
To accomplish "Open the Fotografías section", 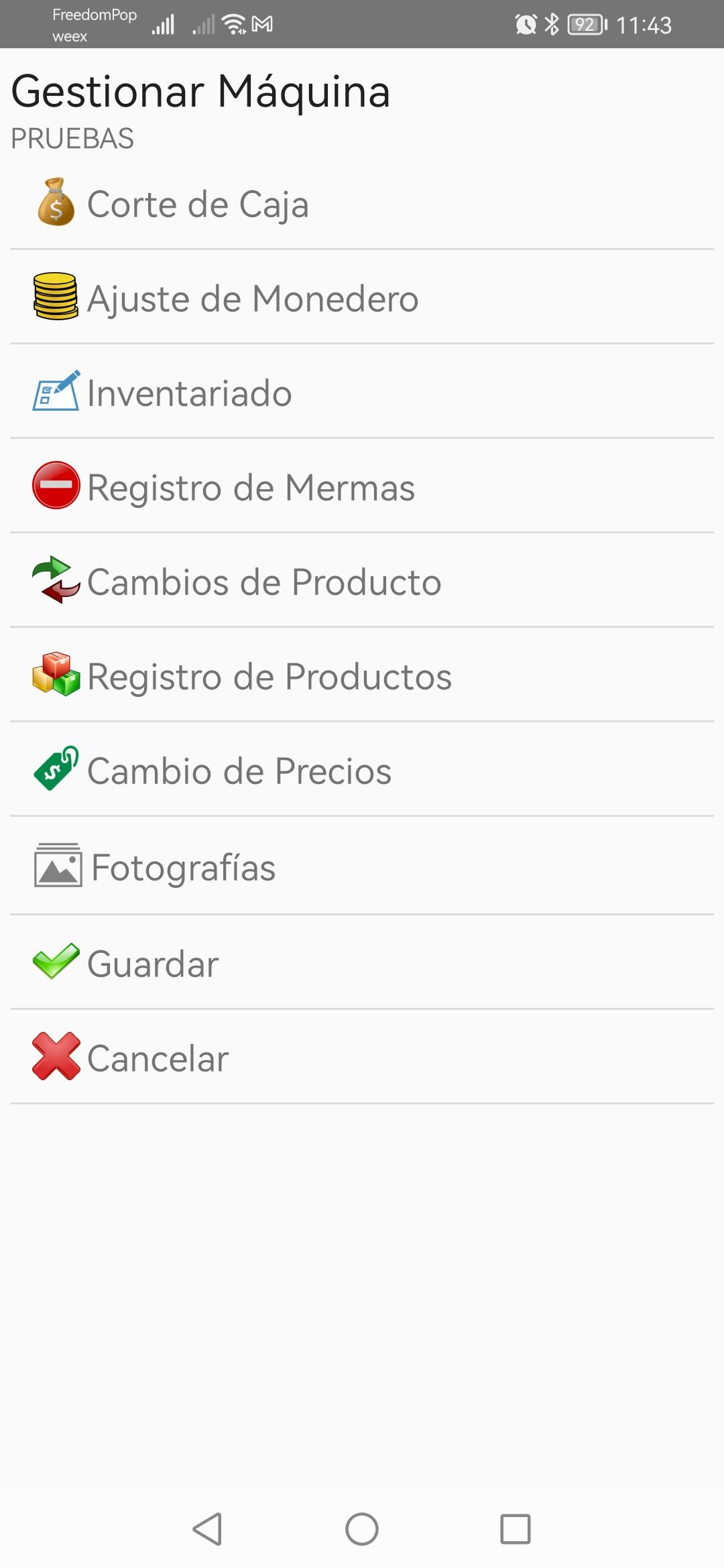I will pos(362,866).
